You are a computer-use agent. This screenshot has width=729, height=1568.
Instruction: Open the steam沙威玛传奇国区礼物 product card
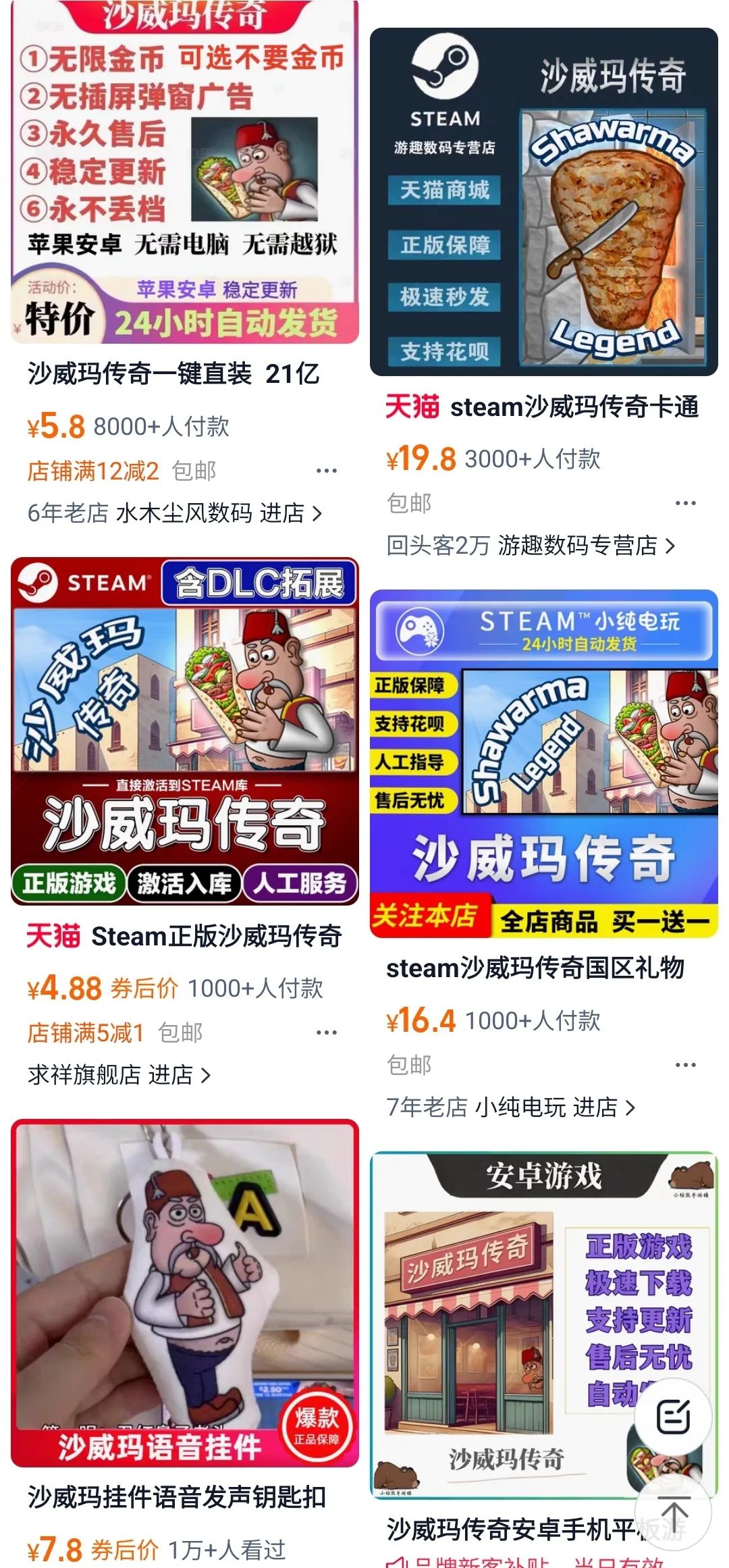click(543, 763)
